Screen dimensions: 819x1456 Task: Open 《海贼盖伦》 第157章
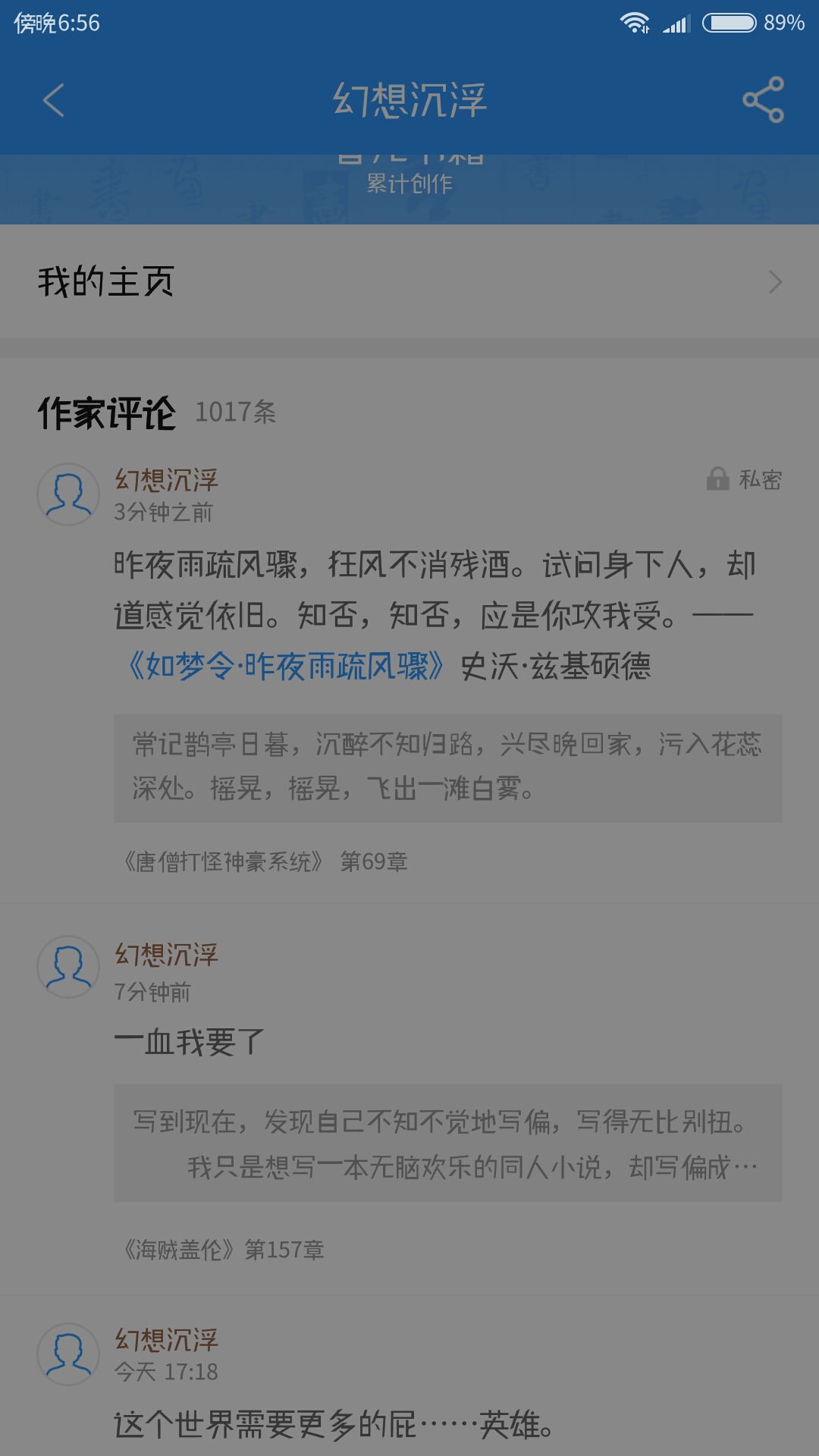(x=224, y=1249)
